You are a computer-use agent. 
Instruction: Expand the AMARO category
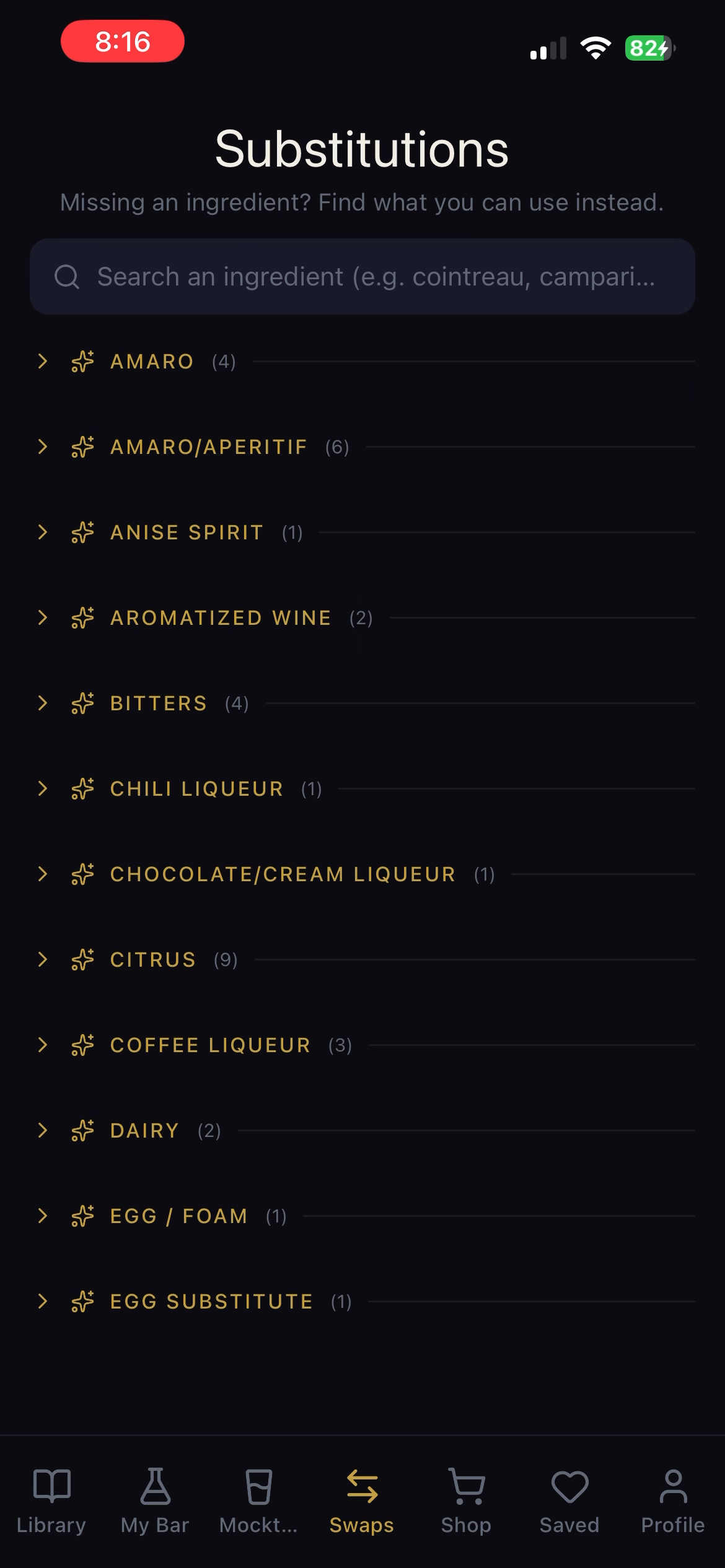[42, 362]
